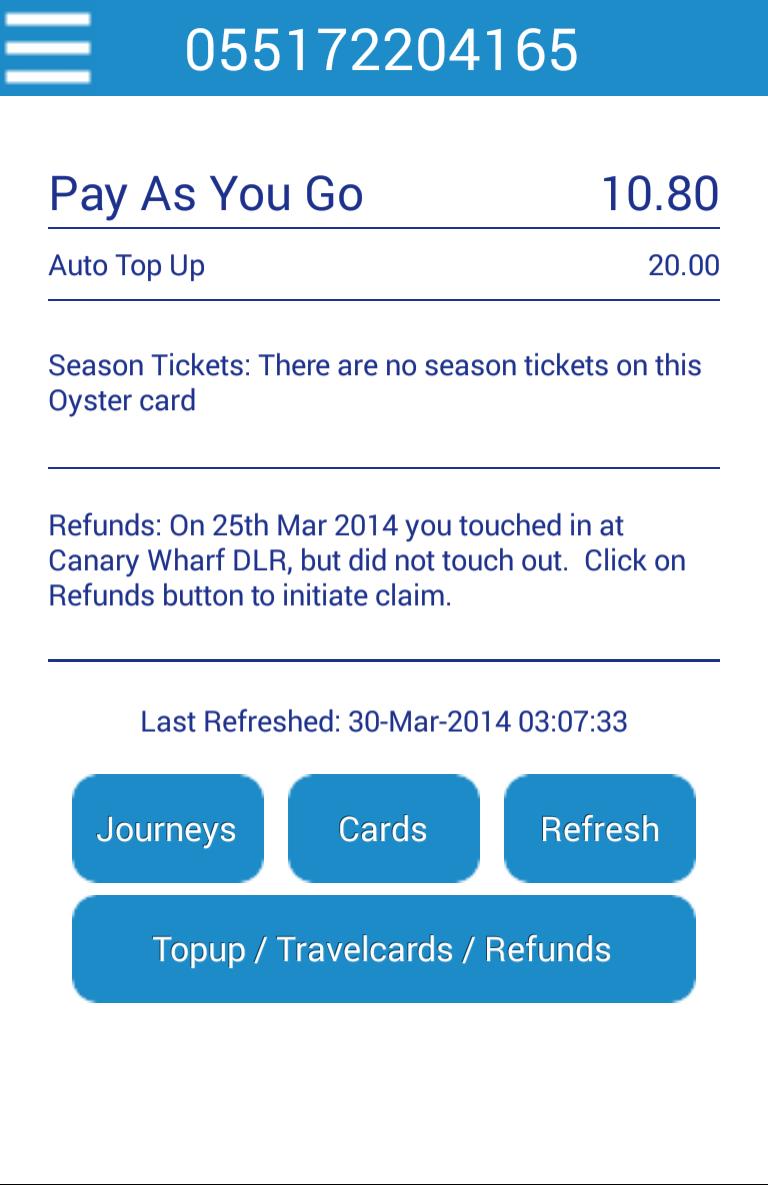Tap the Pay As You Go balance

[662, 193]
